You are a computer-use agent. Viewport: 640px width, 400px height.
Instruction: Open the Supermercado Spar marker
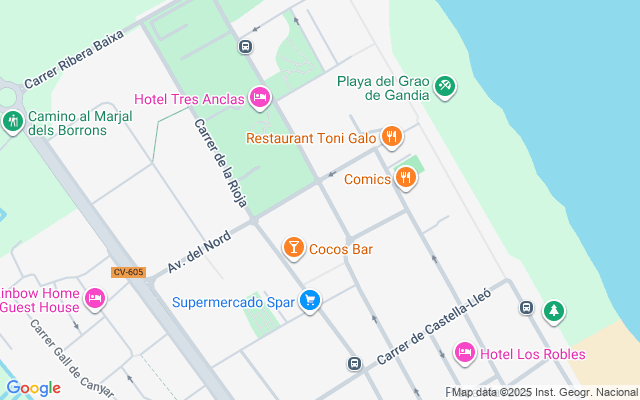pos(310,301)
